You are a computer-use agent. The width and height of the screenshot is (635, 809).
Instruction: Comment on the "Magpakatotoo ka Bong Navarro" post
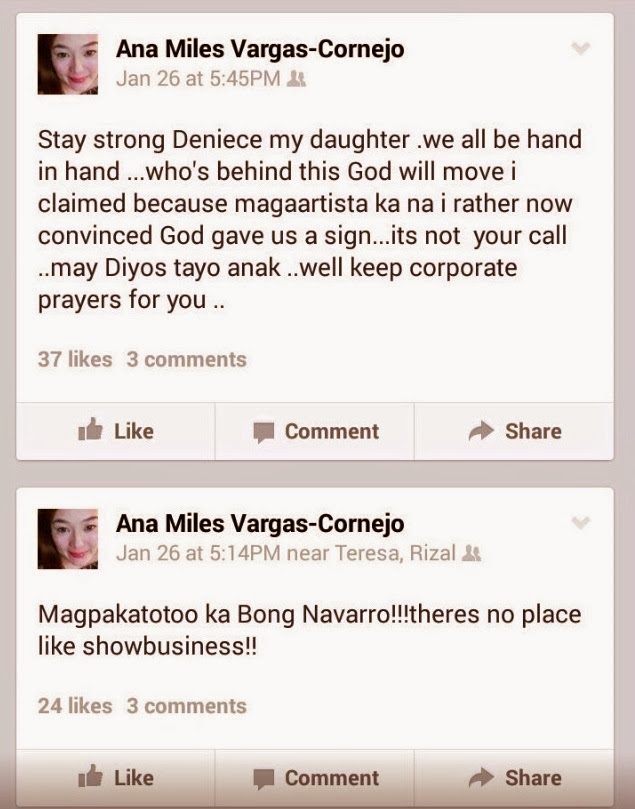(315, 778)
